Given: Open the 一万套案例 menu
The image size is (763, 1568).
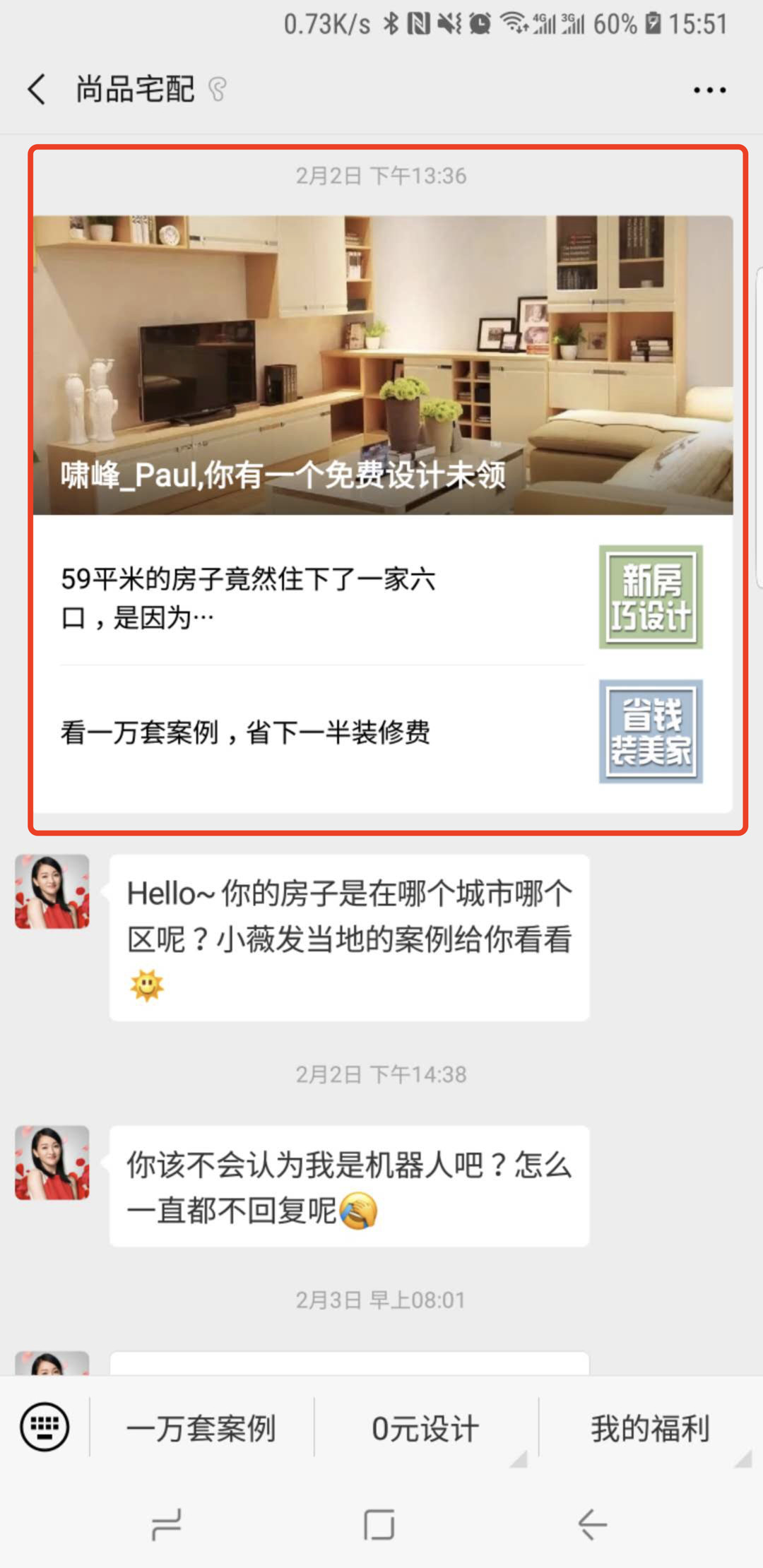Looking at the screenshot, I should (x=201, y=1429).
